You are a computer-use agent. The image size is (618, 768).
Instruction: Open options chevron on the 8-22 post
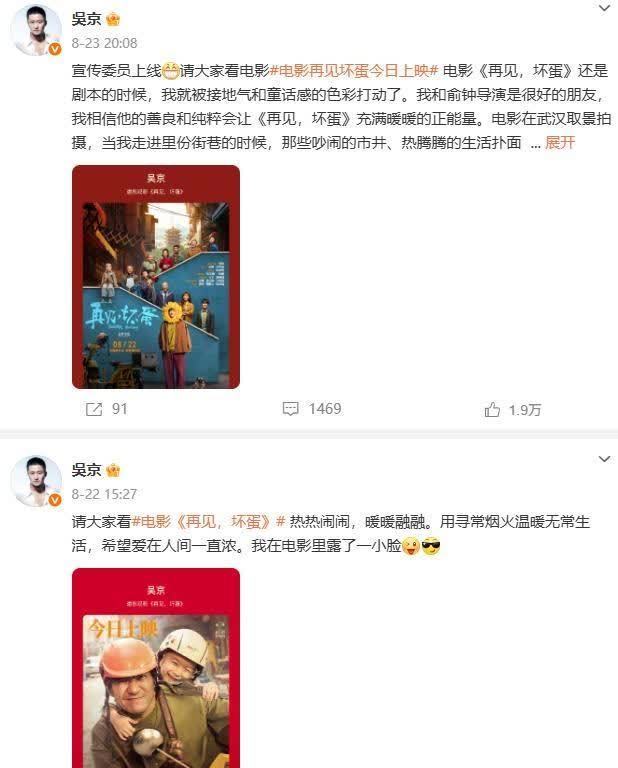click(x=603, y=459)
